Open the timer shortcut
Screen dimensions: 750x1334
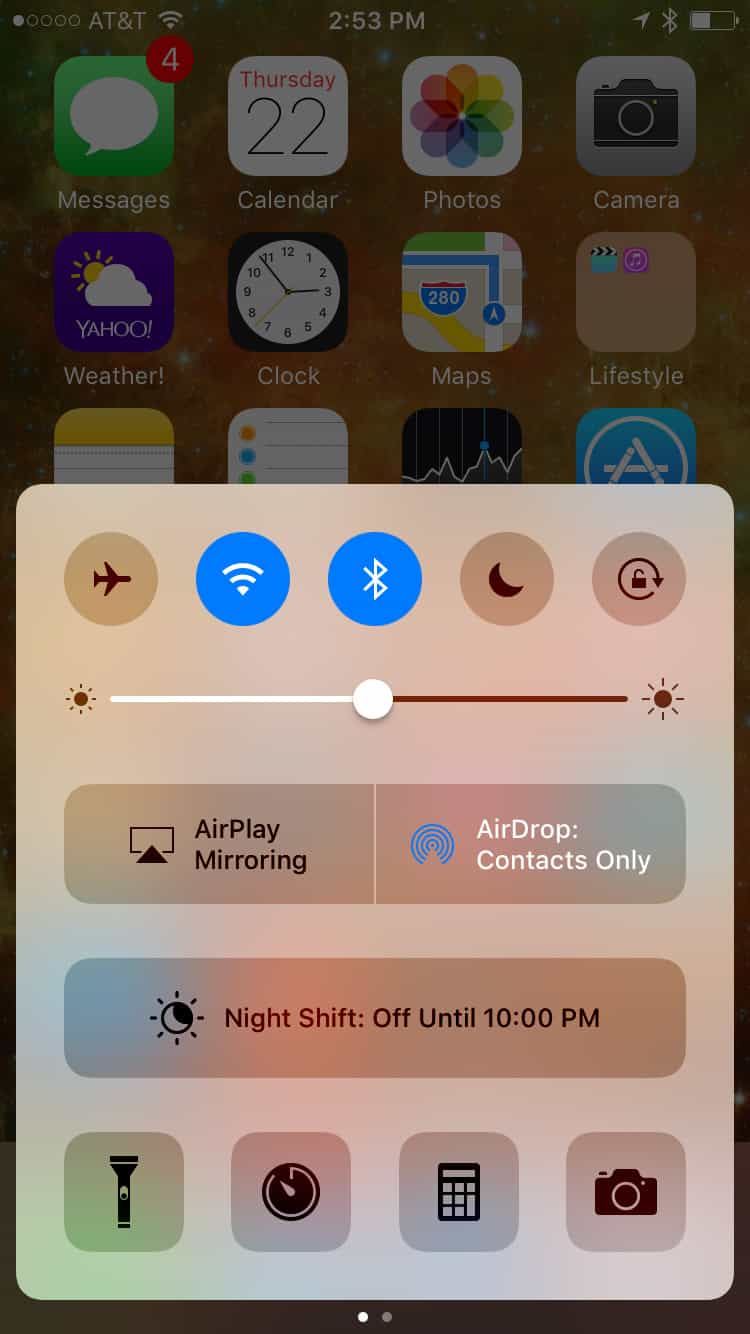(x=291, y=1192)
